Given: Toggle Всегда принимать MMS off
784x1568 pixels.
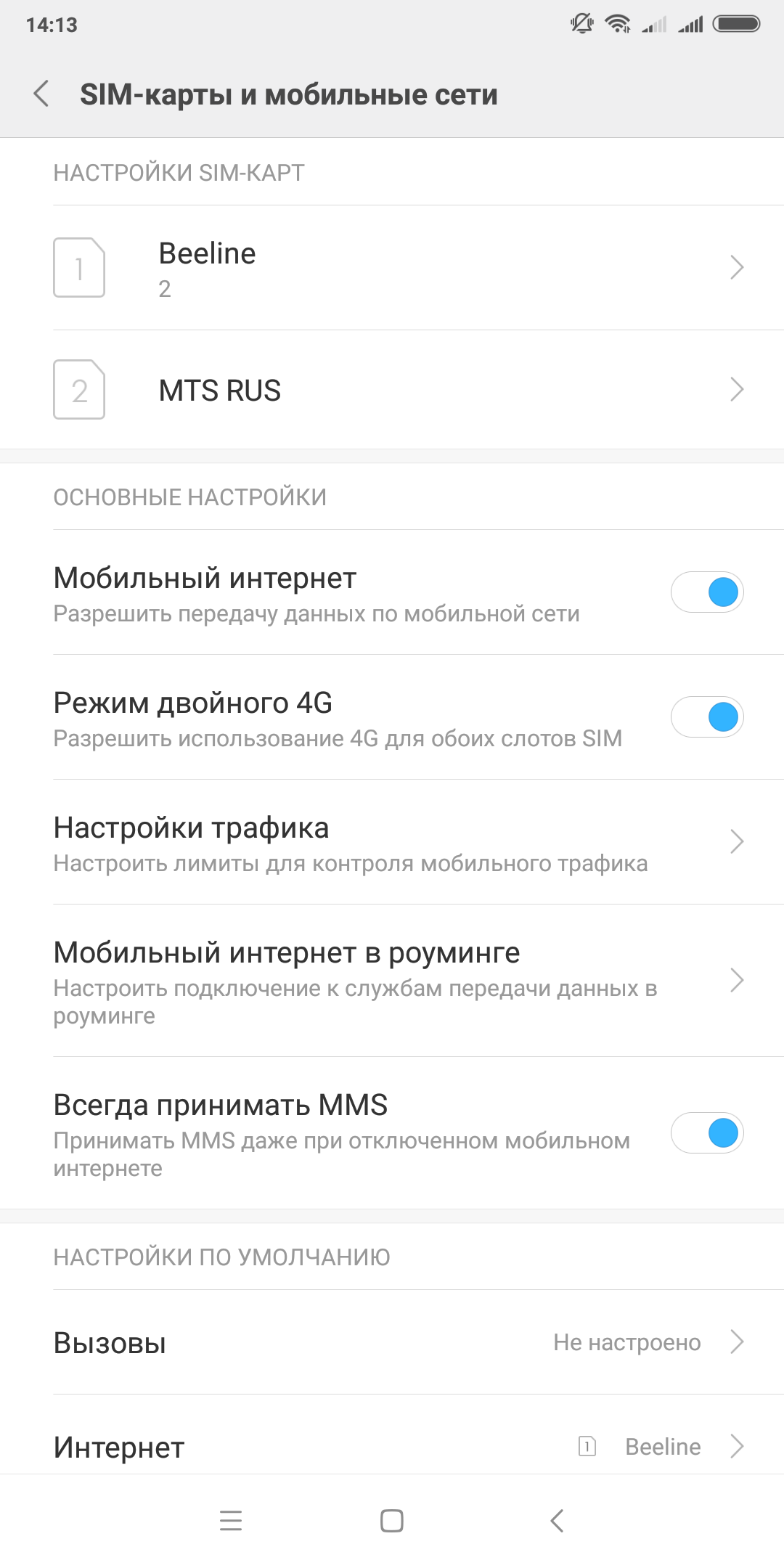Looking at the screenshot, I should click(x=707, y=1133).
